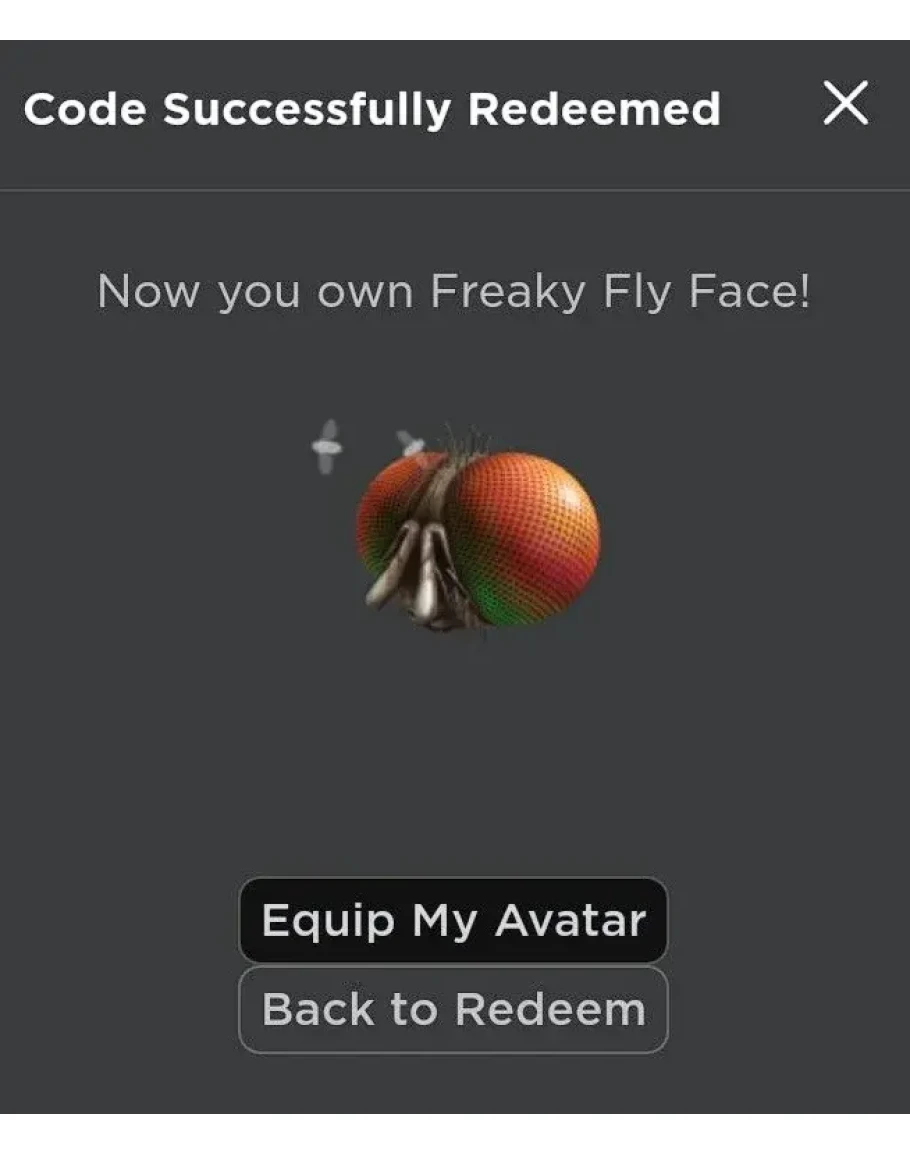Close the Code Successfully Redeemed dialog
This screenshot has height=1155, width=910.
coord(845,104)
